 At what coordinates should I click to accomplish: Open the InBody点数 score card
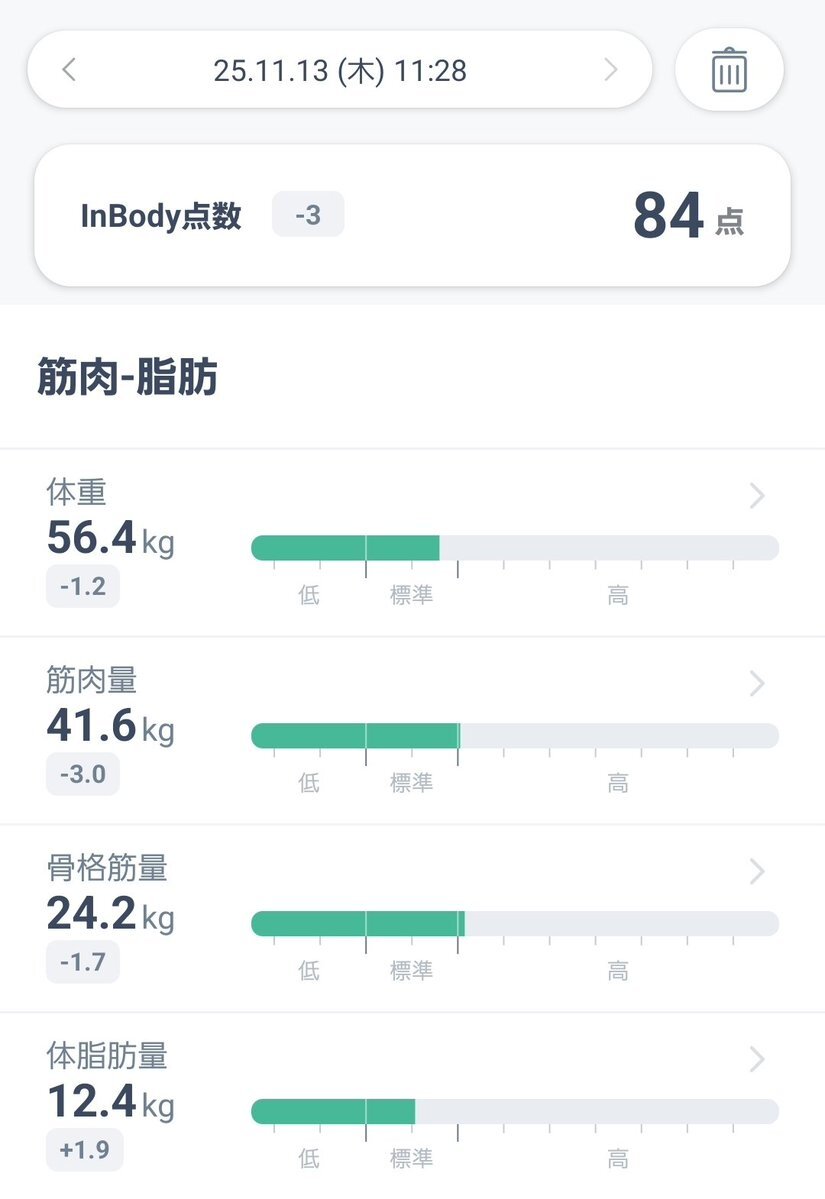pos(412,216)
